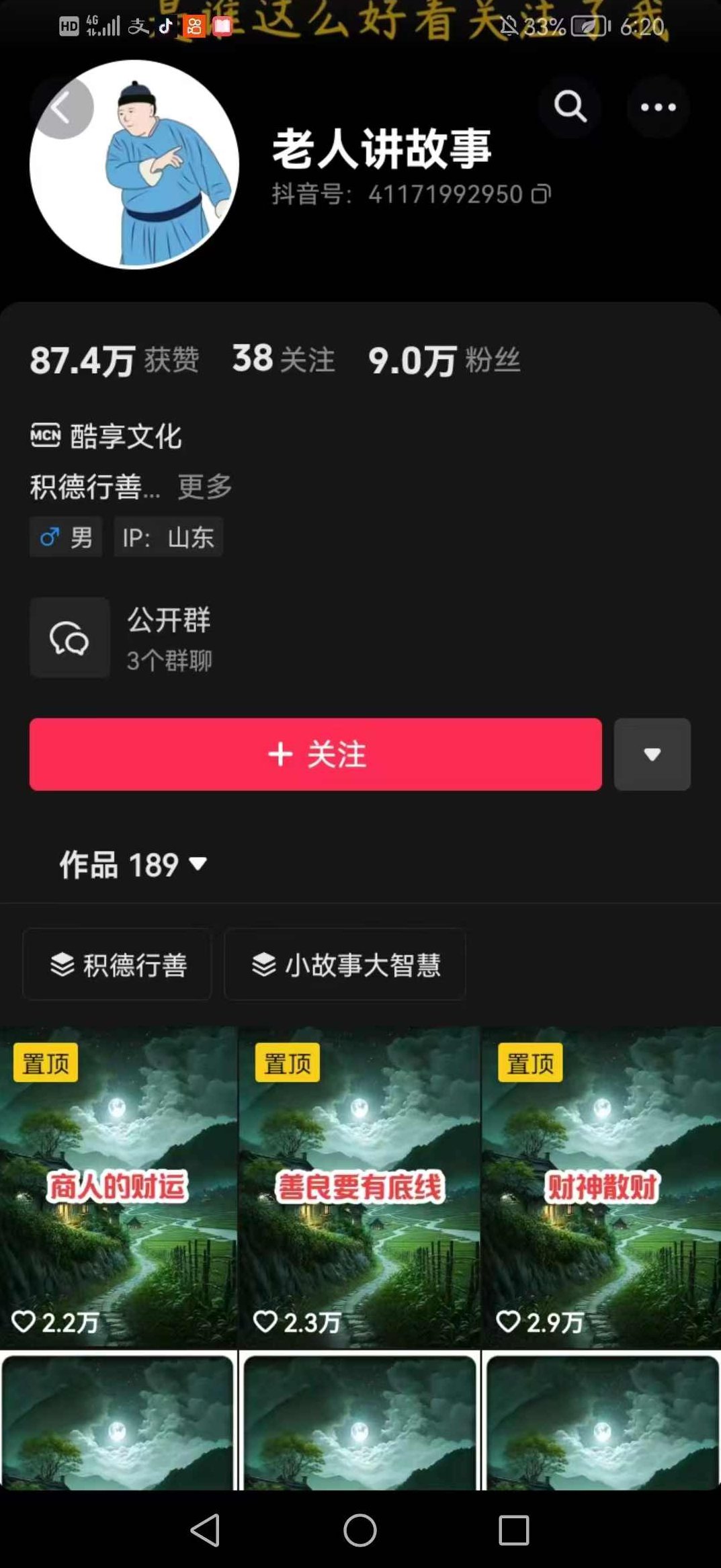Switch to the 积德行善 collection tab
The height and width of the screenshot is (1568, 721).
116,964
